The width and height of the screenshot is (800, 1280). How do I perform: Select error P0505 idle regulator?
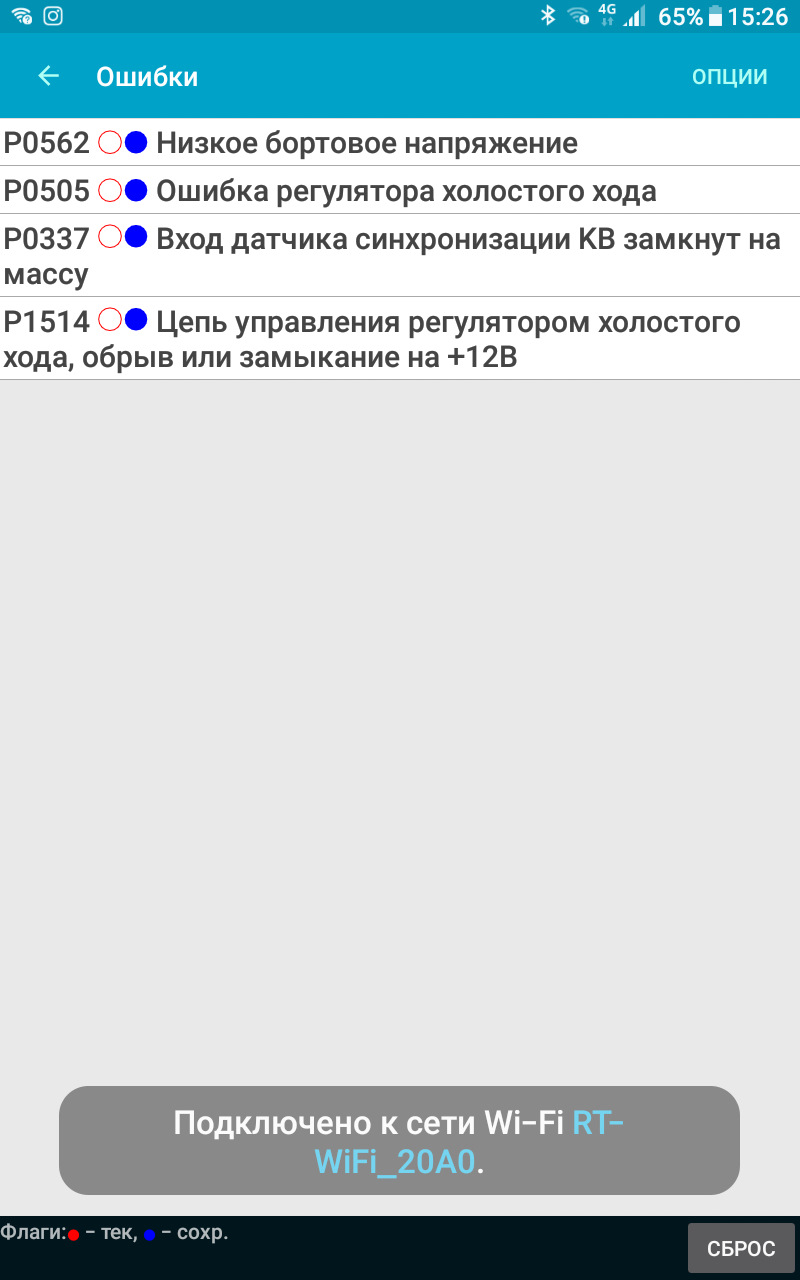coord(400,190)
